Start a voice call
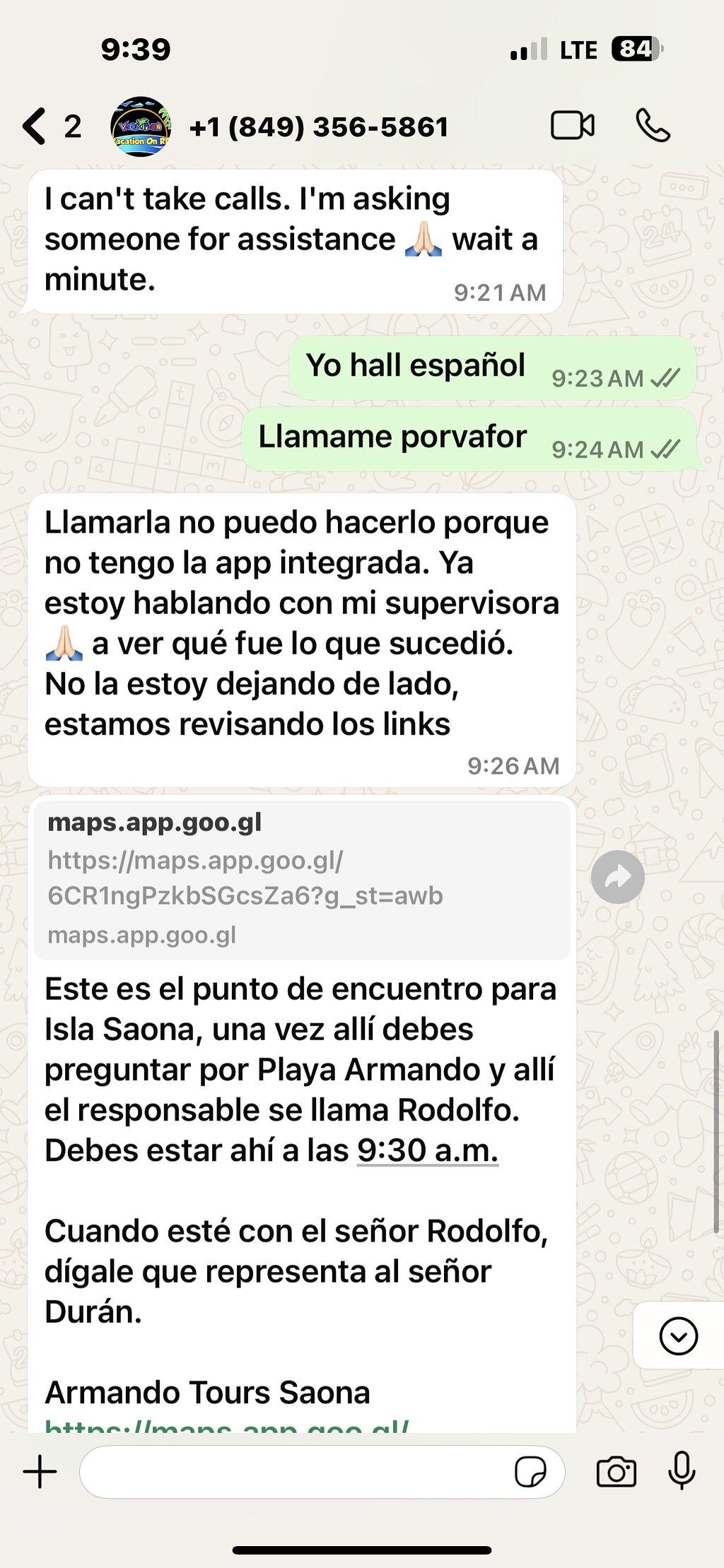 tap(653, 126)
